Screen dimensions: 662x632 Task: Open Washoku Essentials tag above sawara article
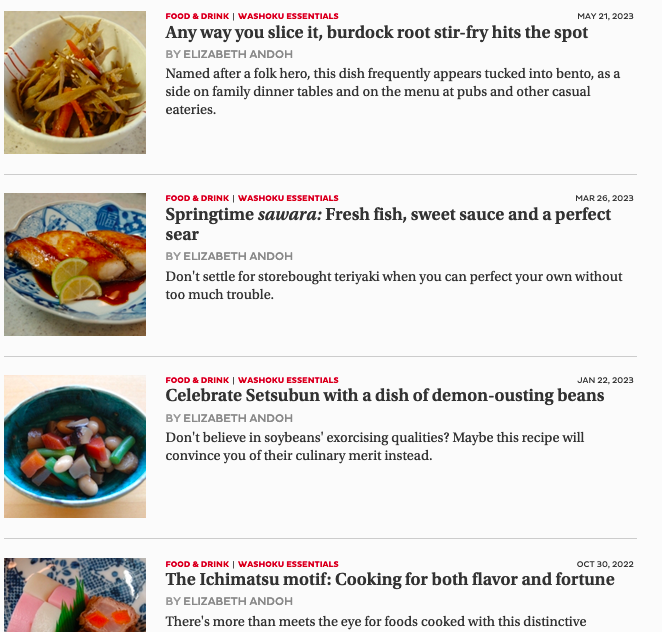tap(288, 198)
